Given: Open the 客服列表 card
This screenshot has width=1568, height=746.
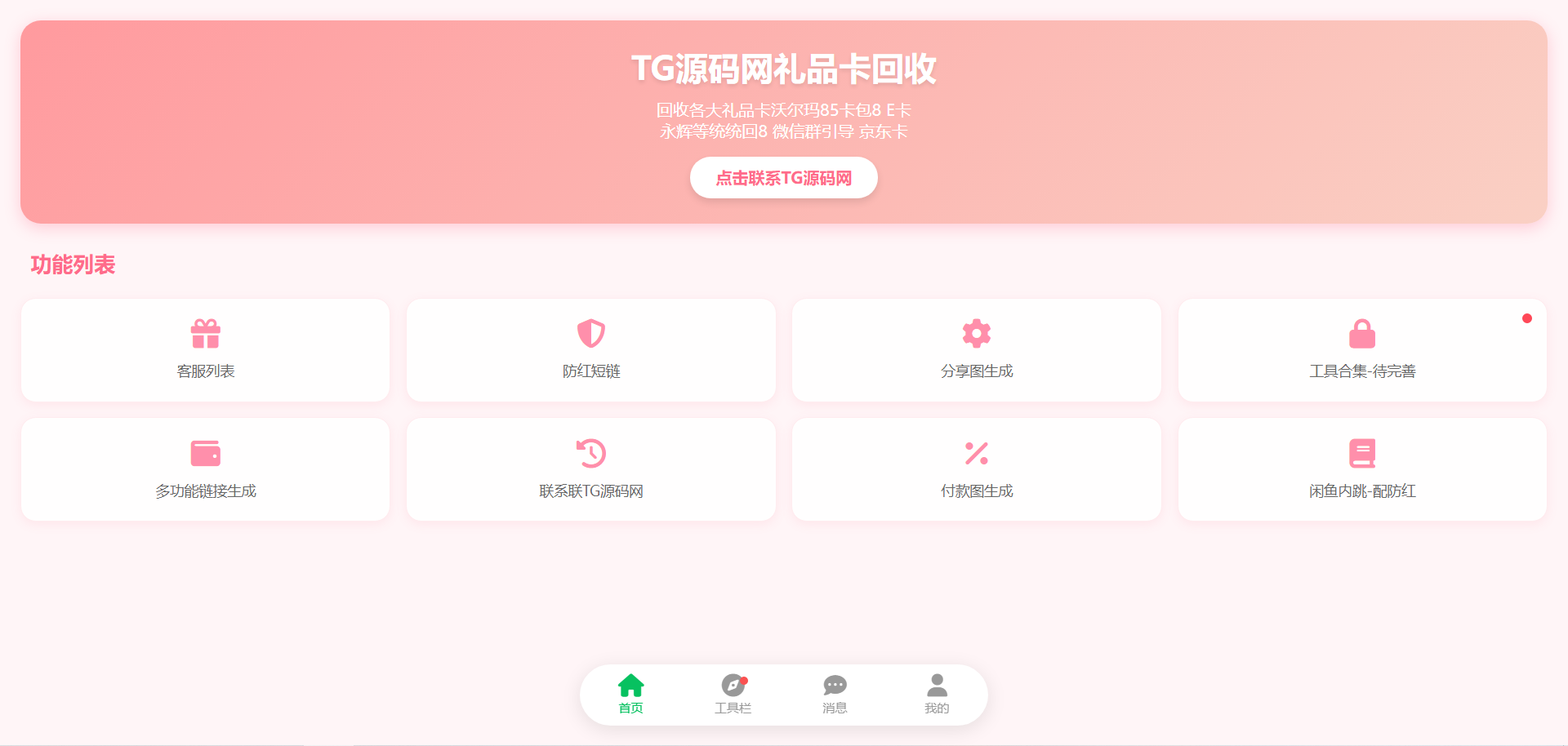Looking at the screenshot, I should [x=205, y=350].
